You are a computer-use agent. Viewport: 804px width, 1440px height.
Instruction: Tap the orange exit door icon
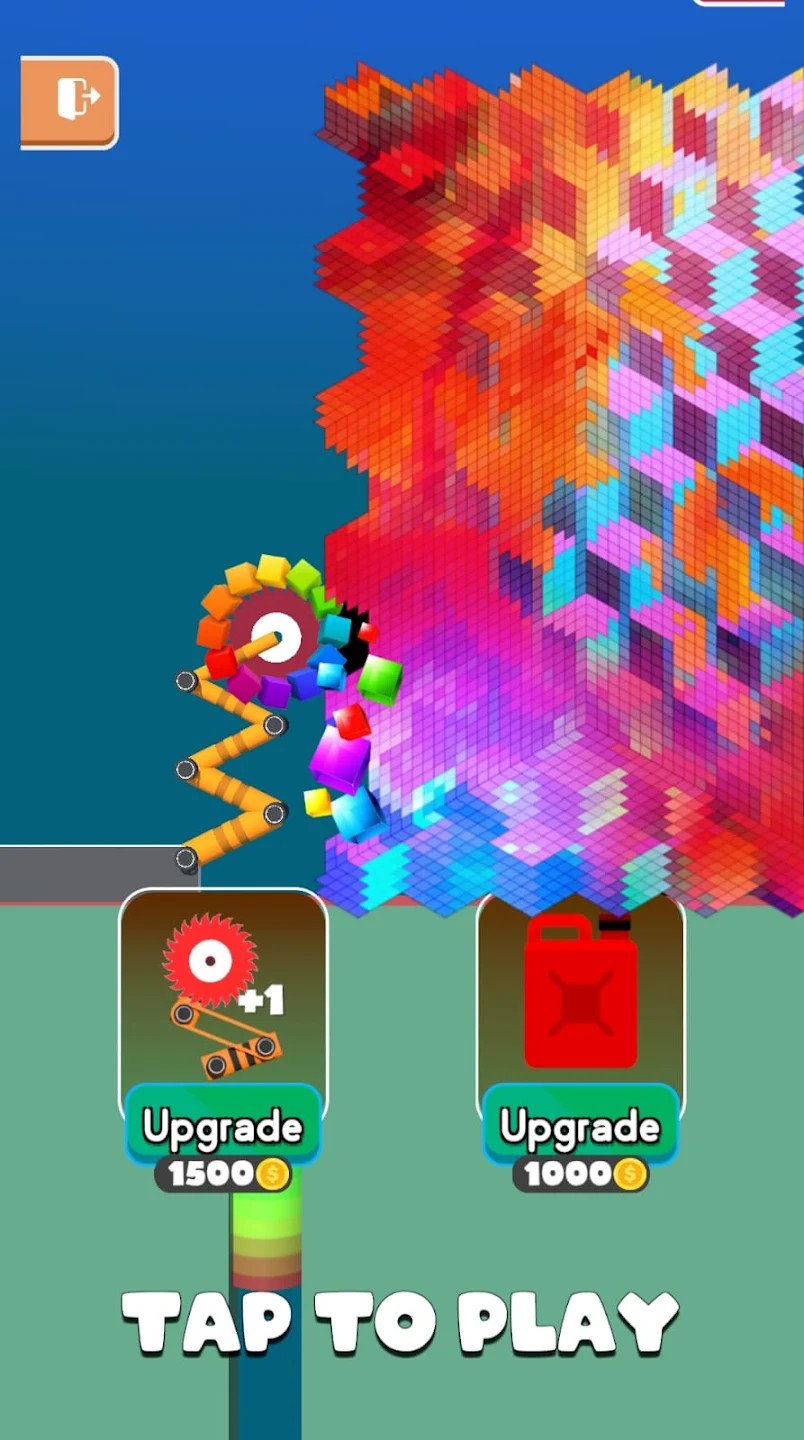(69, 102)
